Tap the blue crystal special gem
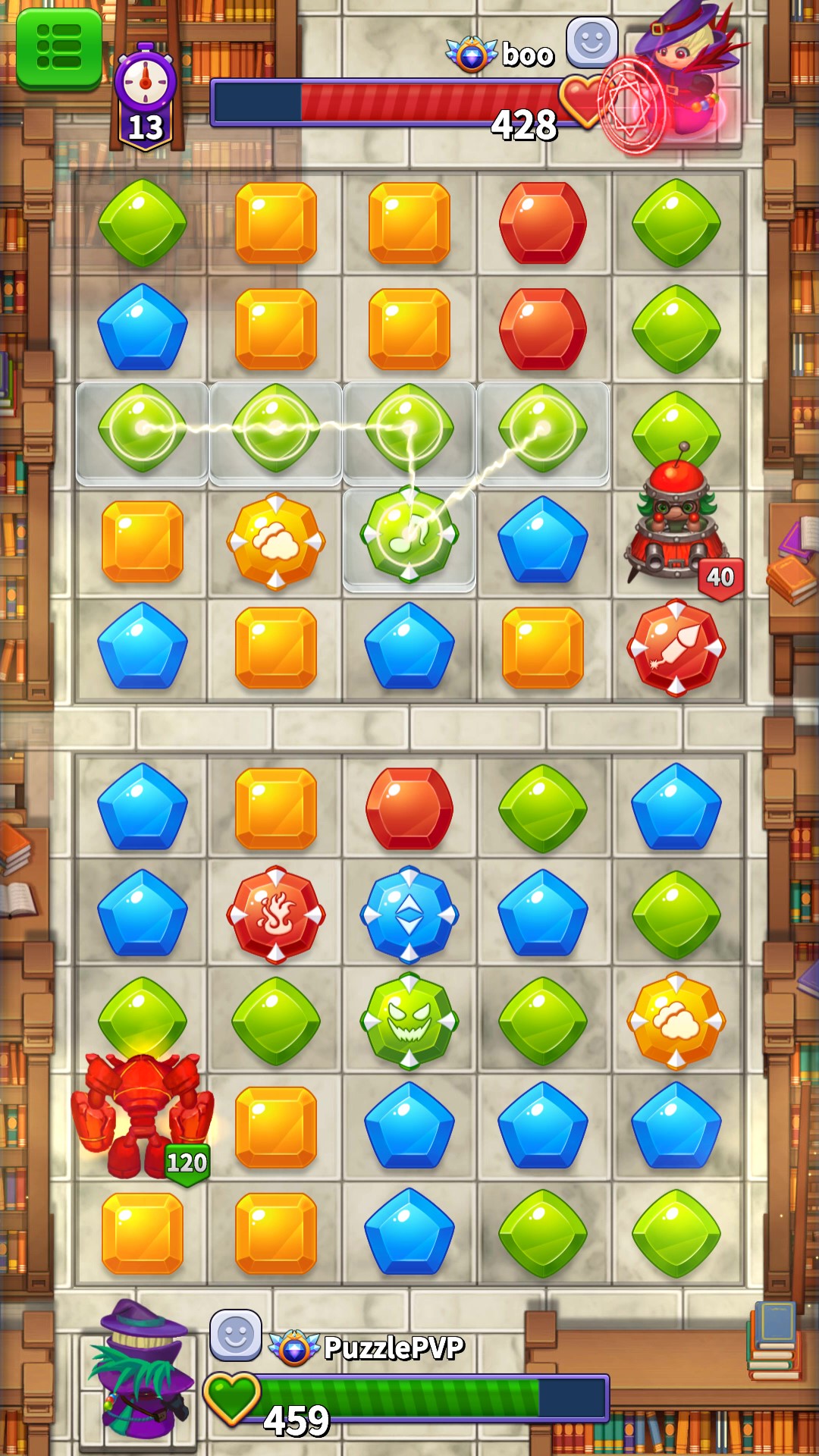This screenshot has width=819, height=1456. click(409, 915)
